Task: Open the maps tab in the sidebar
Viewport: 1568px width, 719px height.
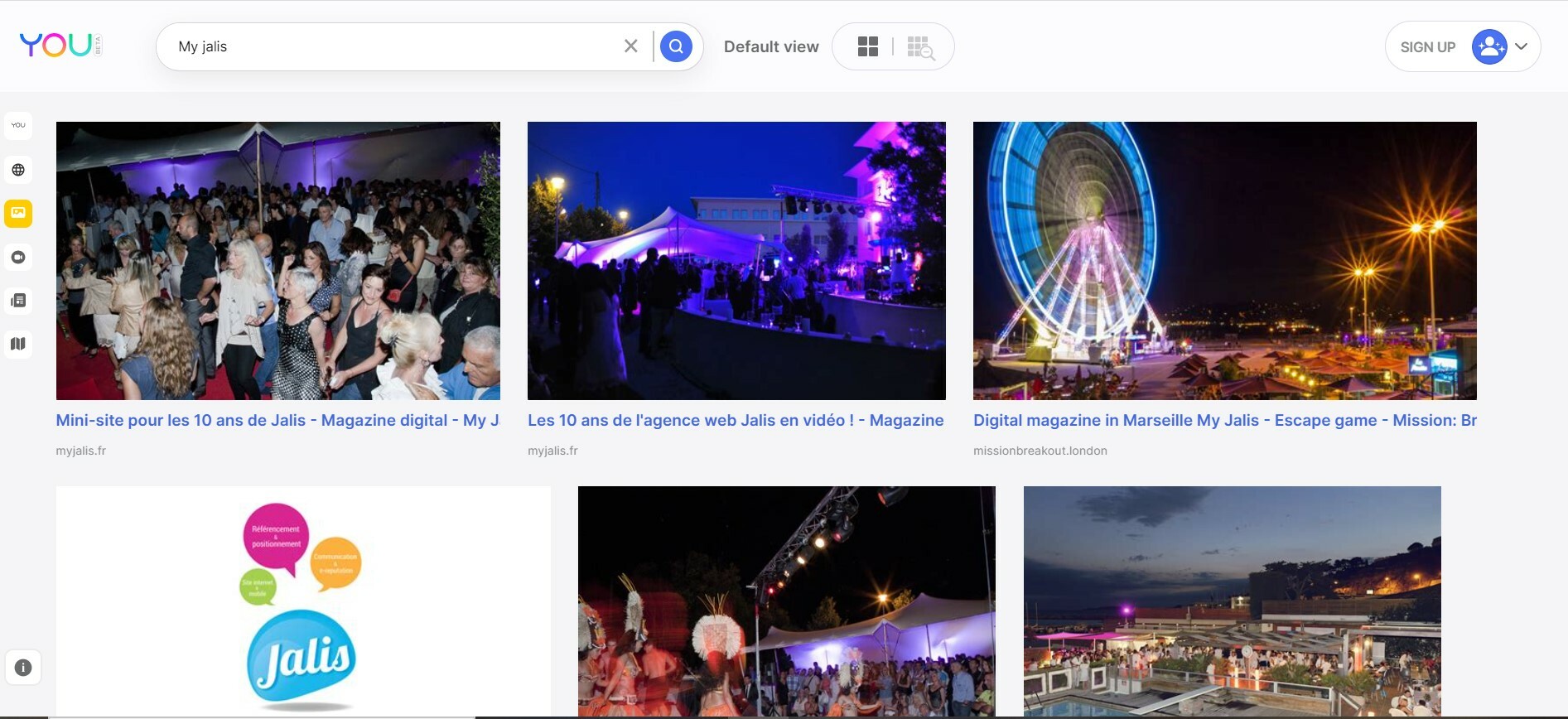Action: click(x=18, y=344)
